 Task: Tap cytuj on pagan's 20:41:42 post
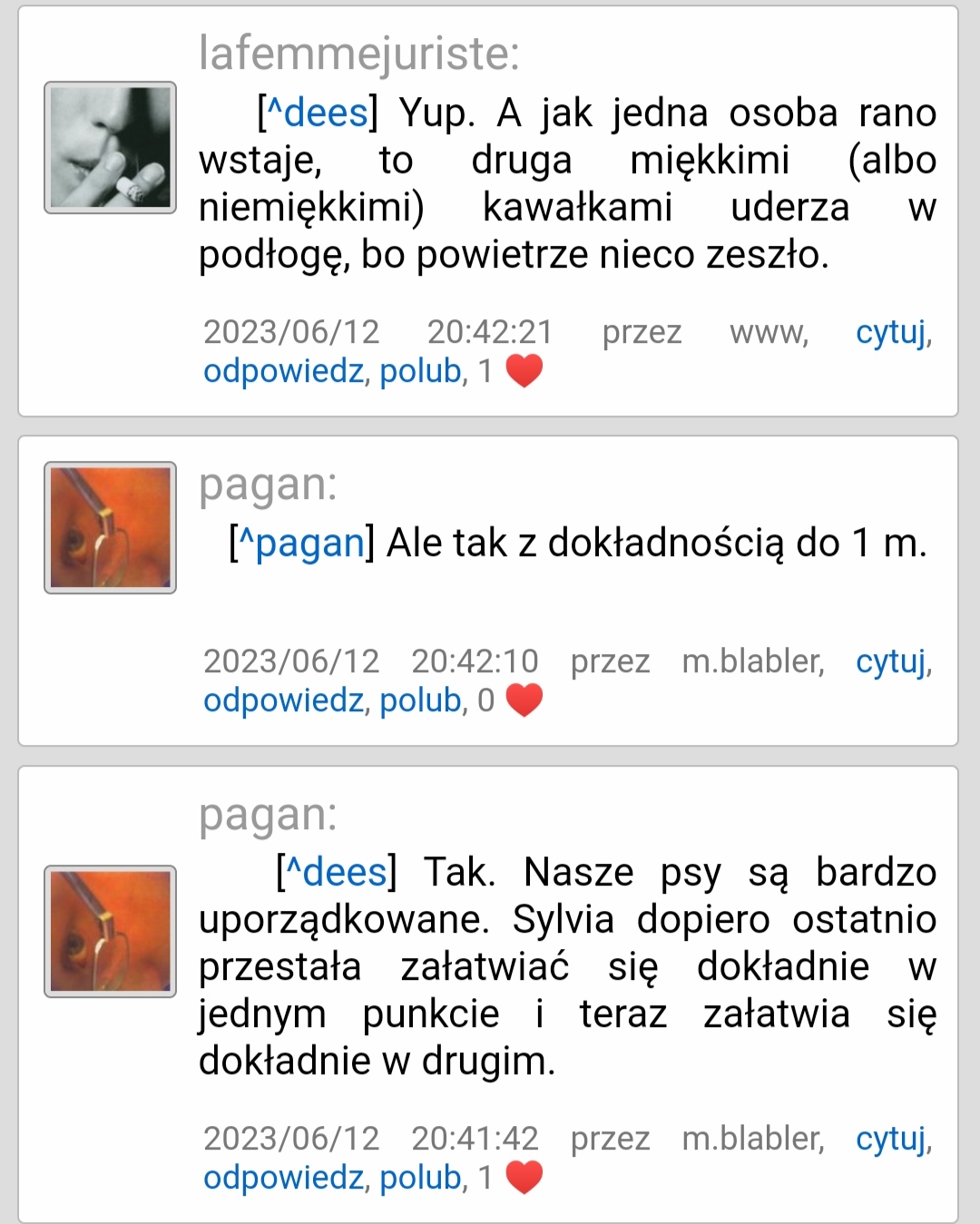891,1140
